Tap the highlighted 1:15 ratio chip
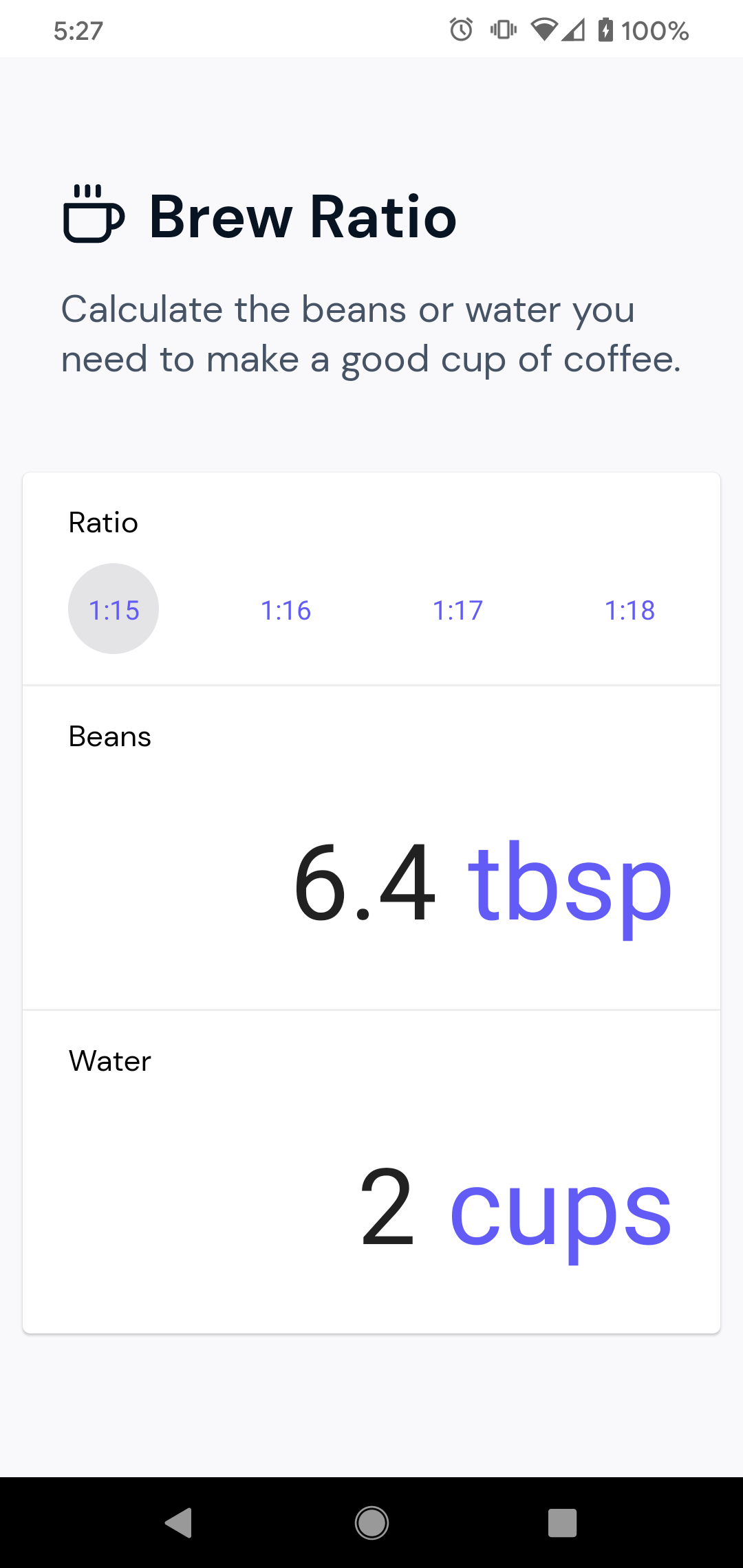 (113, 609)
